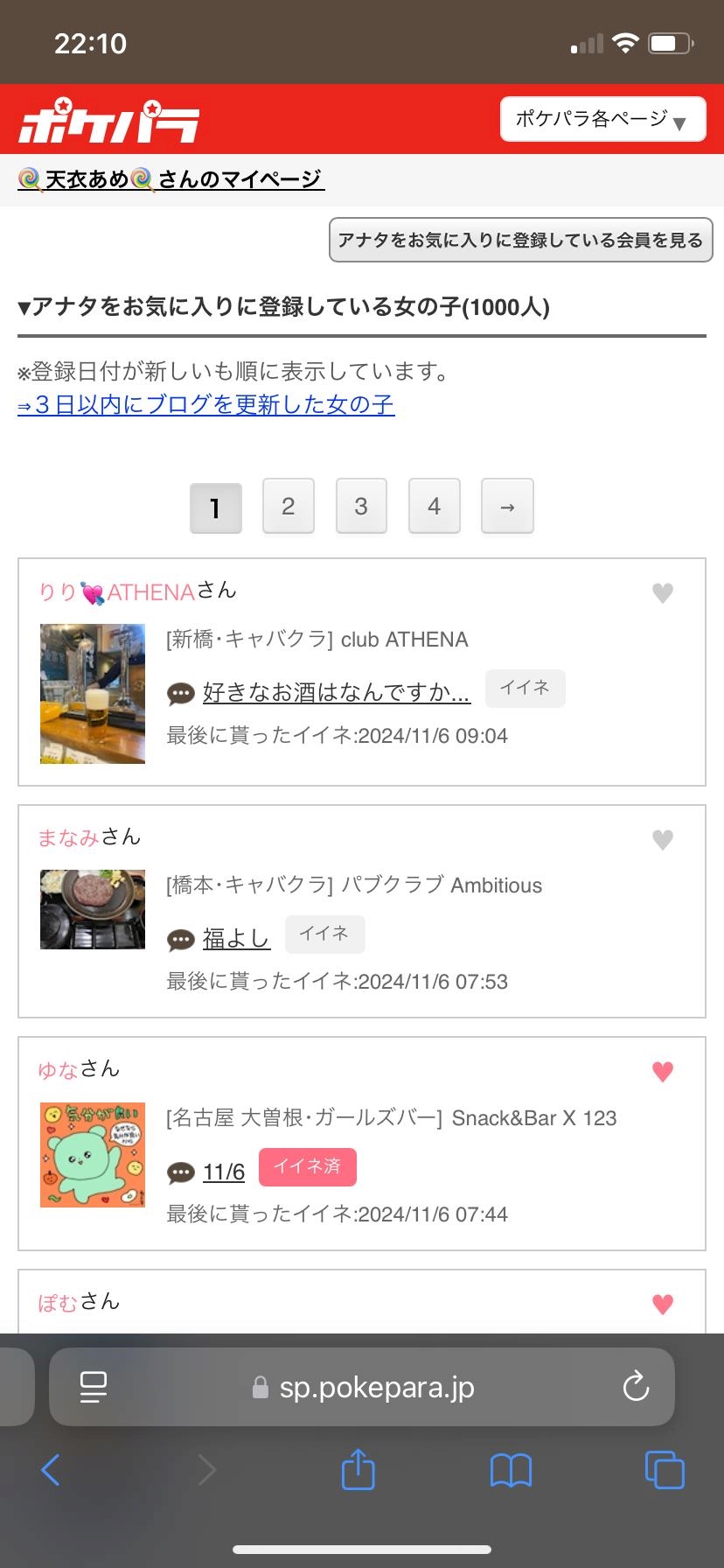Go to page 3
Viewport: 724px width, 1568px height.
[361, 506]
